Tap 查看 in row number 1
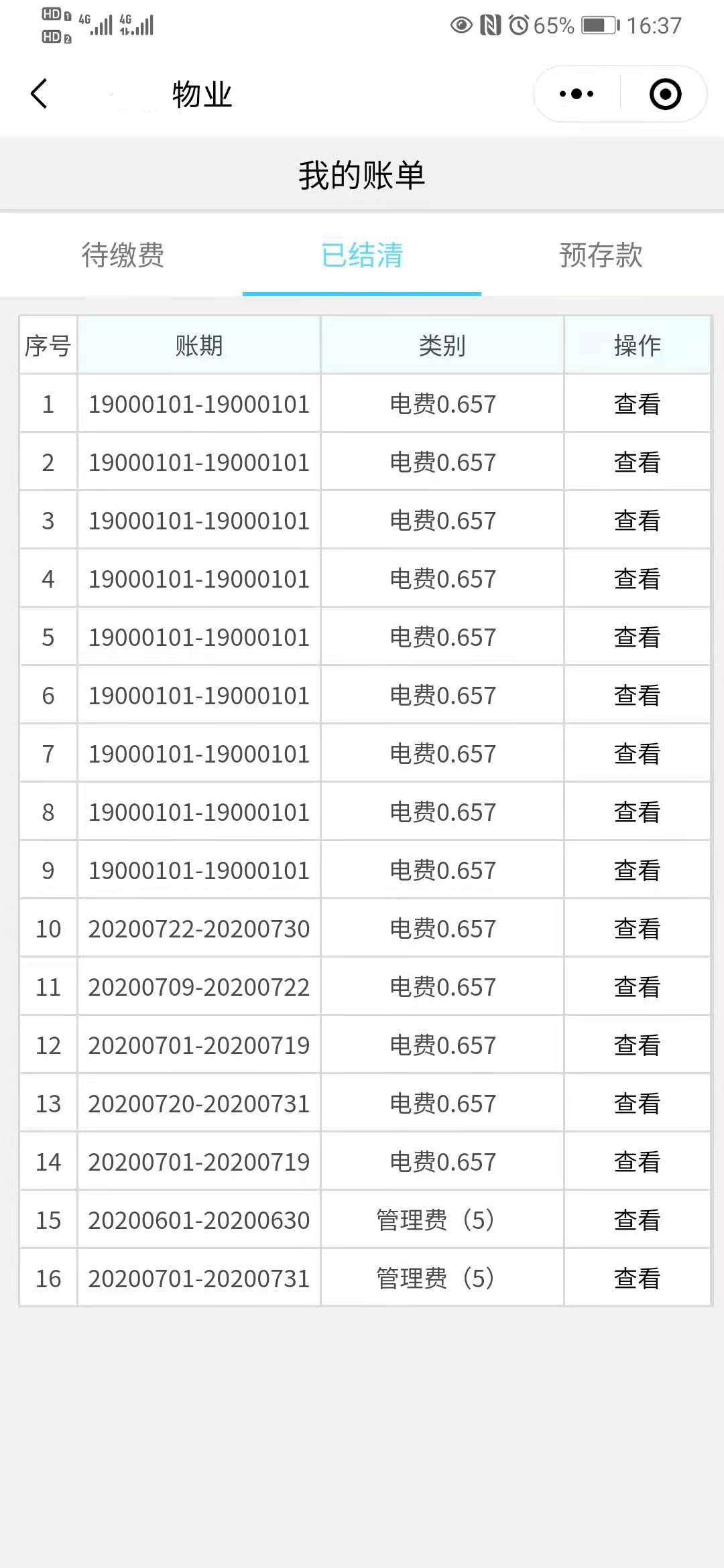This screenshot has width=724, height=1568. coord(637,404)
